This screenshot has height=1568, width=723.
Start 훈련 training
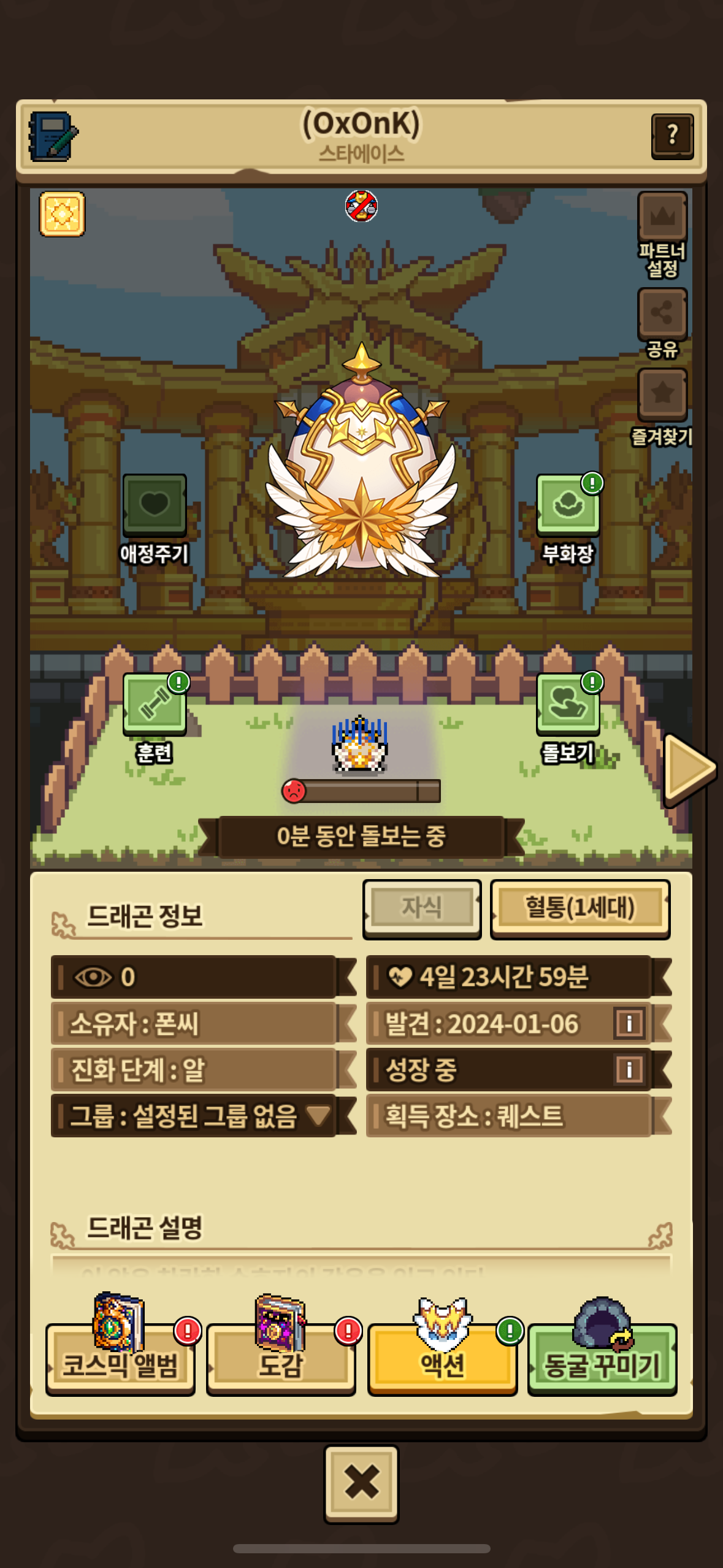tap(155, 704)
